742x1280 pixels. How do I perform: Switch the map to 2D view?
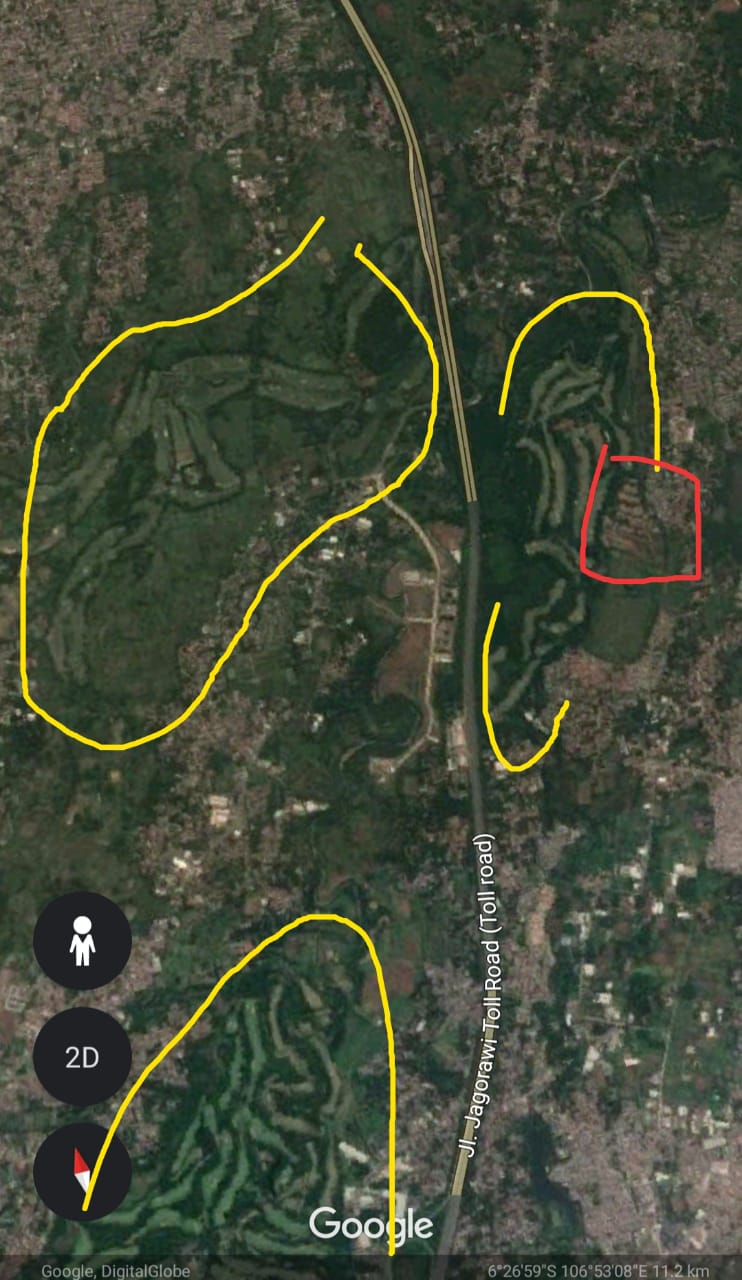pyautogui.click(x=82, y=1057)
